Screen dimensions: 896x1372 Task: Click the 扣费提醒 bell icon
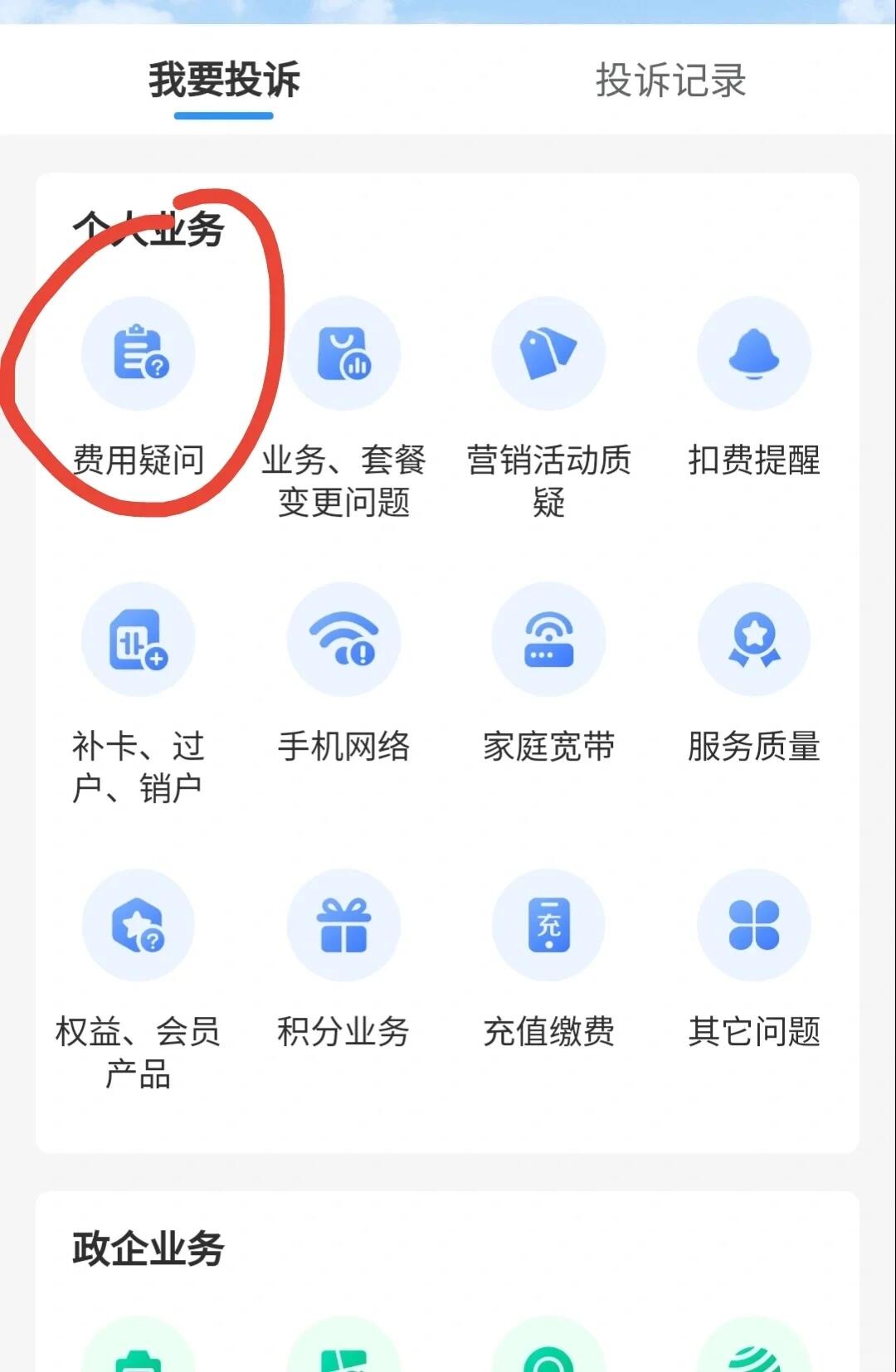753,353
